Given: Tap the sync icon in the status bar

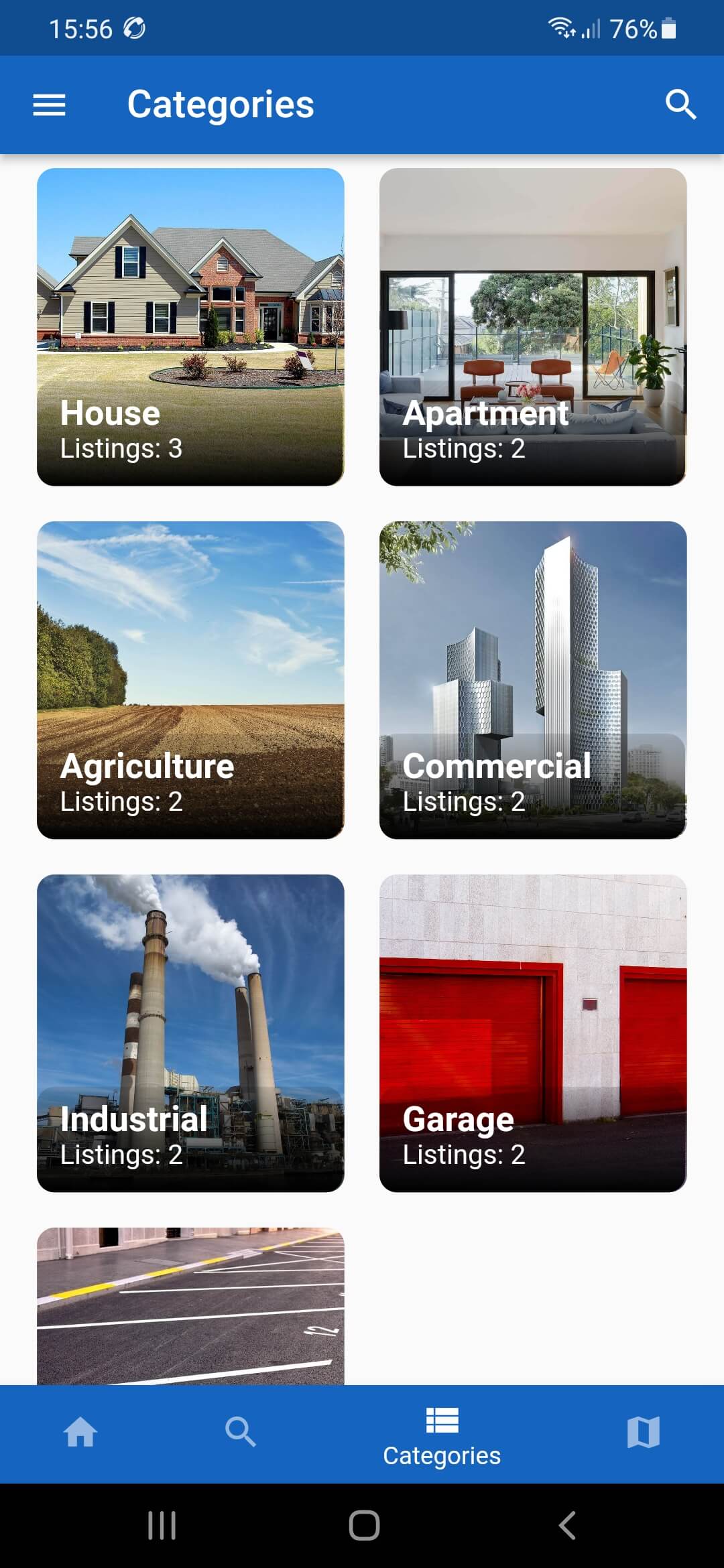Looking at the screenshot, I should (134, 27).
